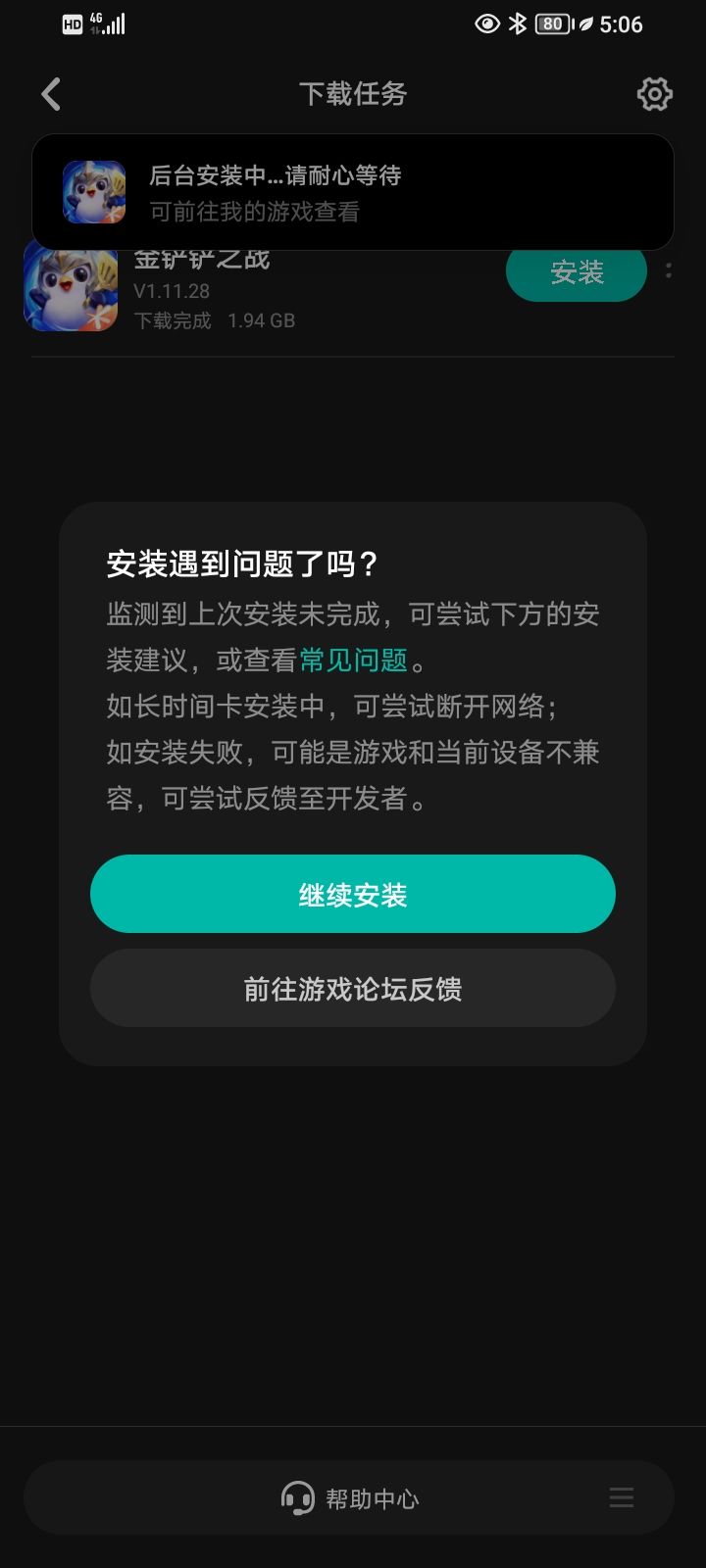The image size is (706, 1568).
Task: Tap the battery indicator showing 80
Action: click(551, 24)
